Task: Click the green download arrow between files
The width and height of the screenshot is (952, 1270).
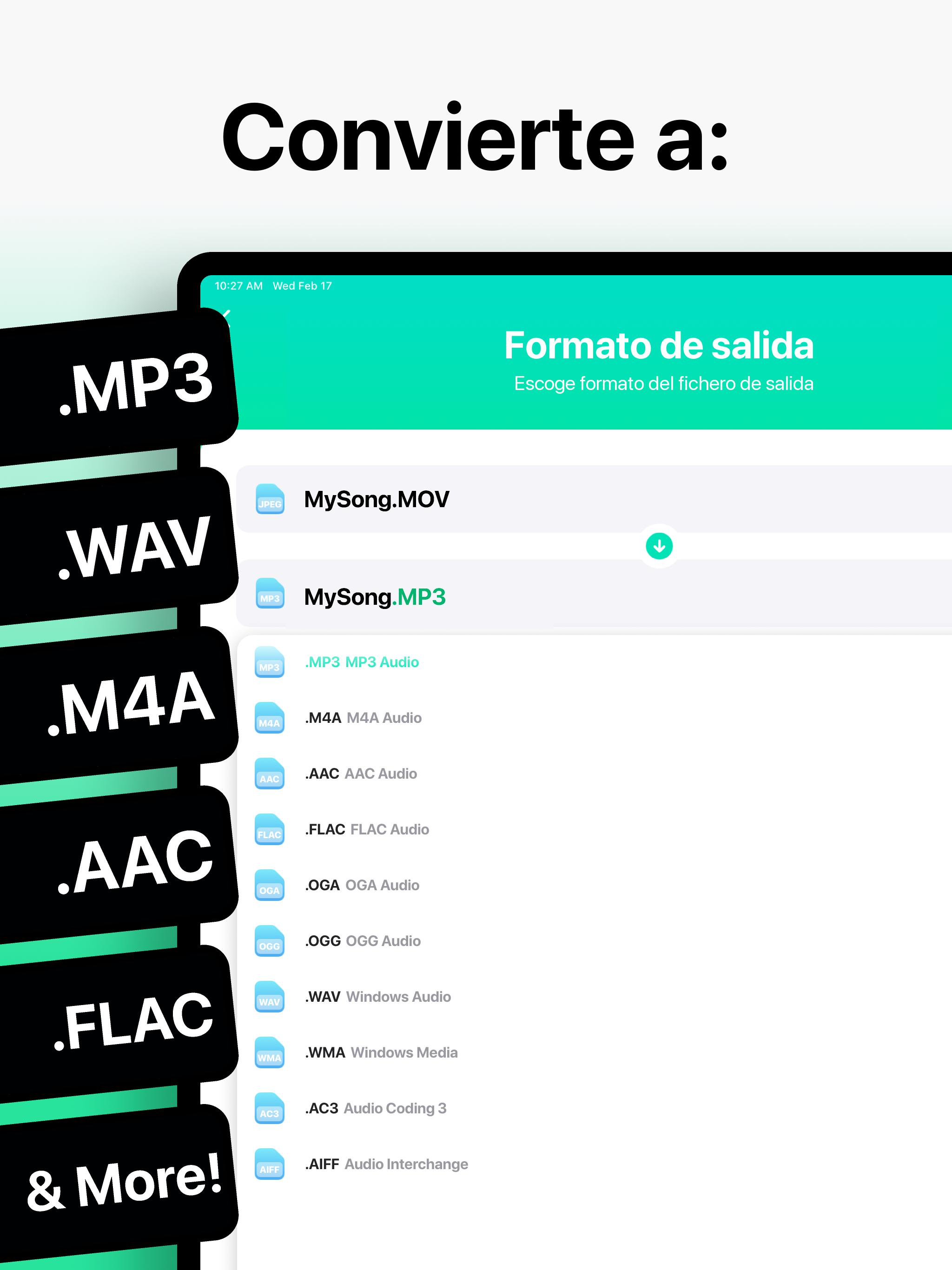Action: 658,547
